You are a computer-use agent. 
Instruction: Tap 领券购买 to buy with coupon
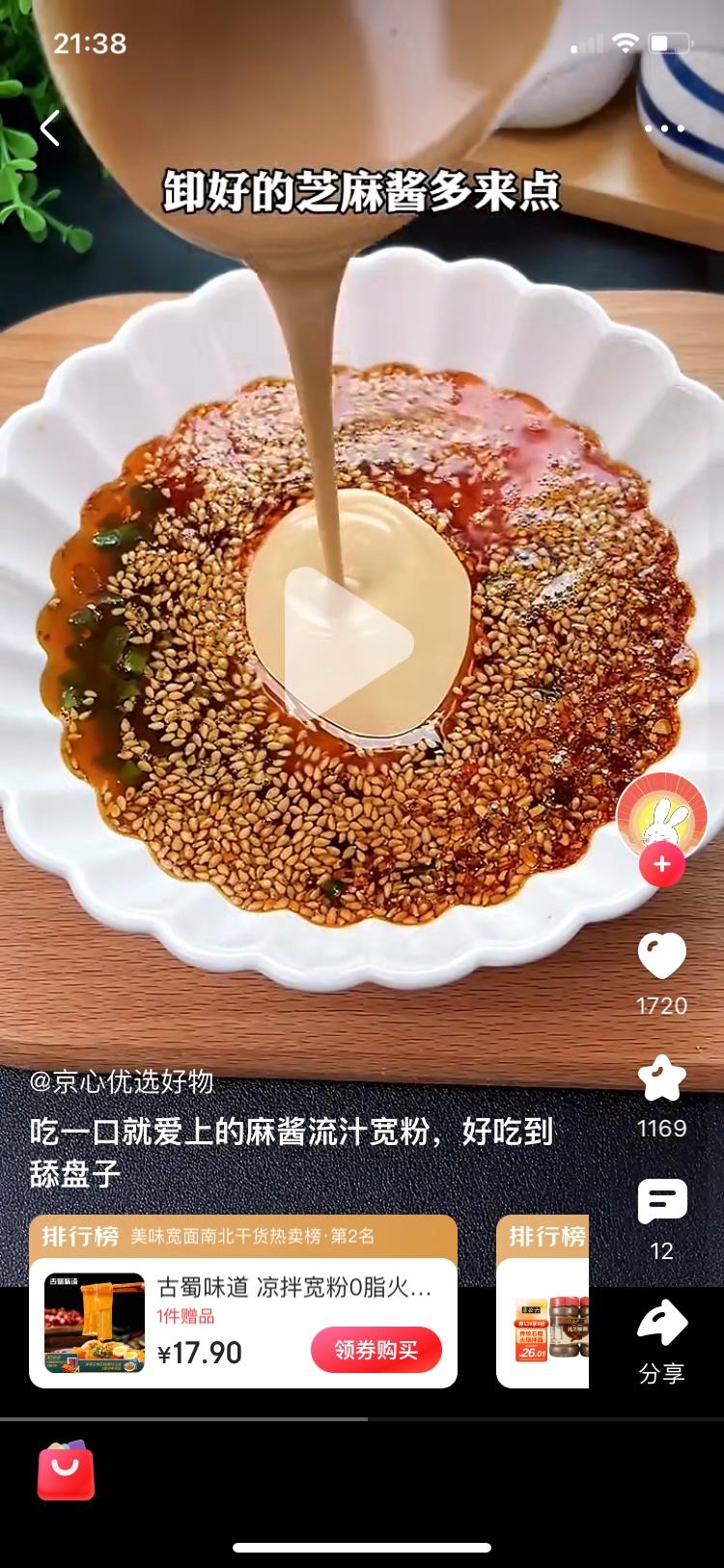(x=376, y=1350)
